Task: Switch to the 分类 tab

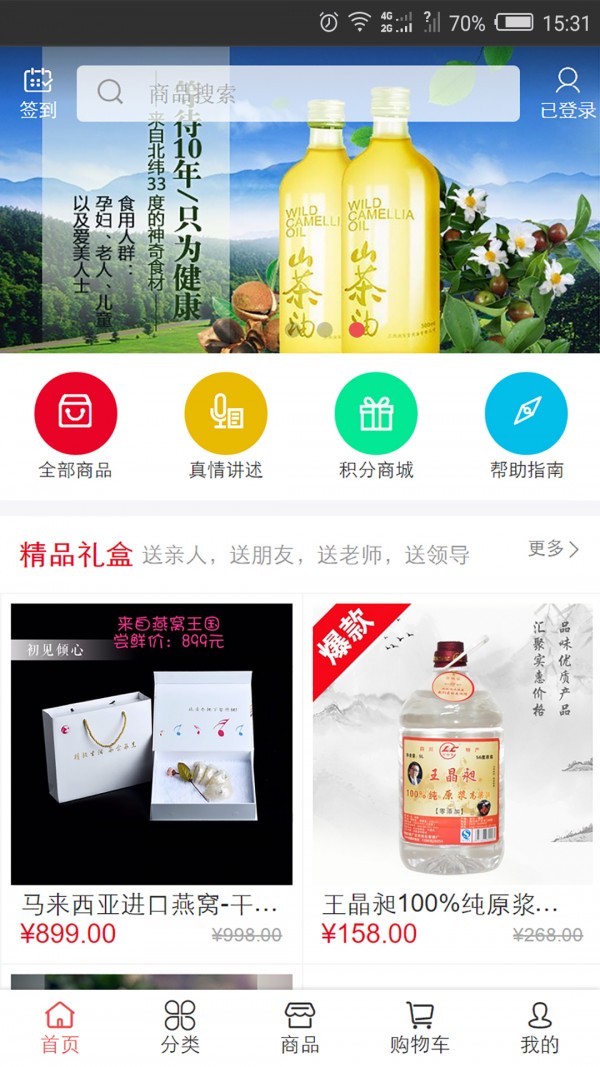Action: click(180, 1027)
